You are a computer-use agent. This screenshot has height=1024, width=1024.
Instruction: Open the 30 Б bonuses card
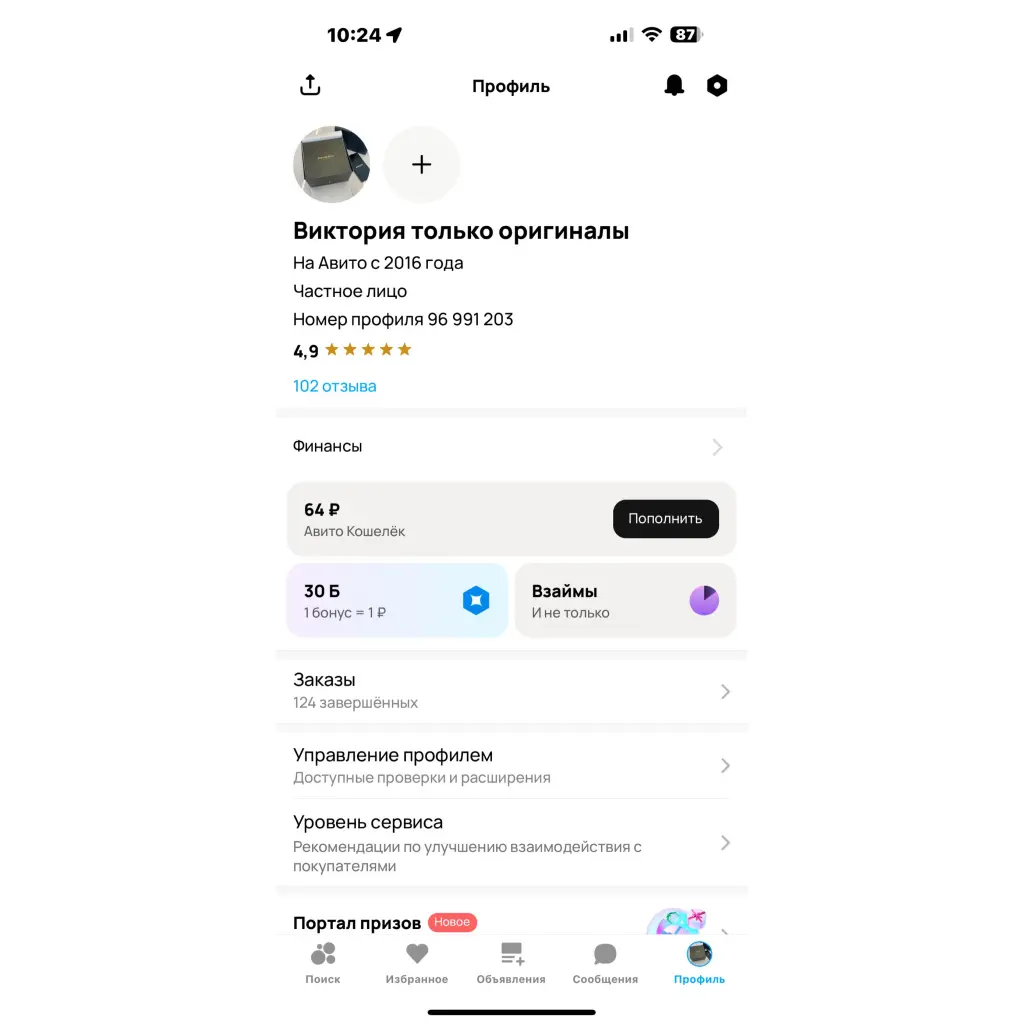point(397,600)
